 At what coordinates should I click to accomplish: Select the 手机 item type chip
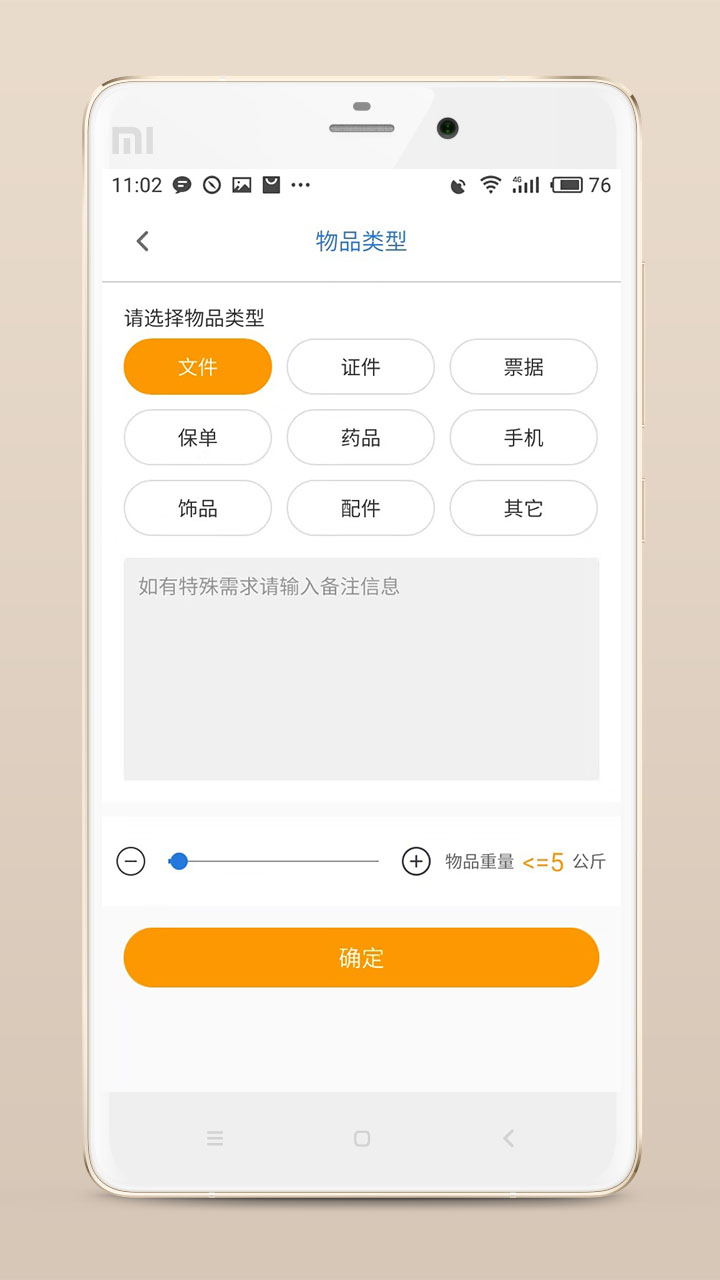coord(524,438)
